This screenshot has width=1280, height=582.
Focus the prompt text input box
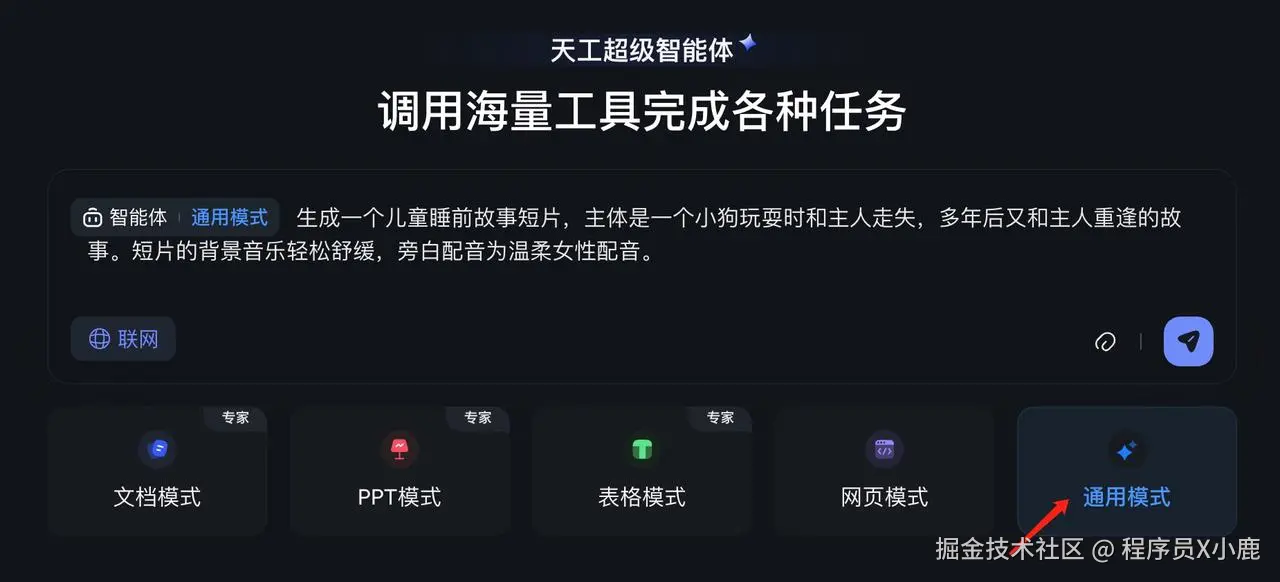point(640,280)
